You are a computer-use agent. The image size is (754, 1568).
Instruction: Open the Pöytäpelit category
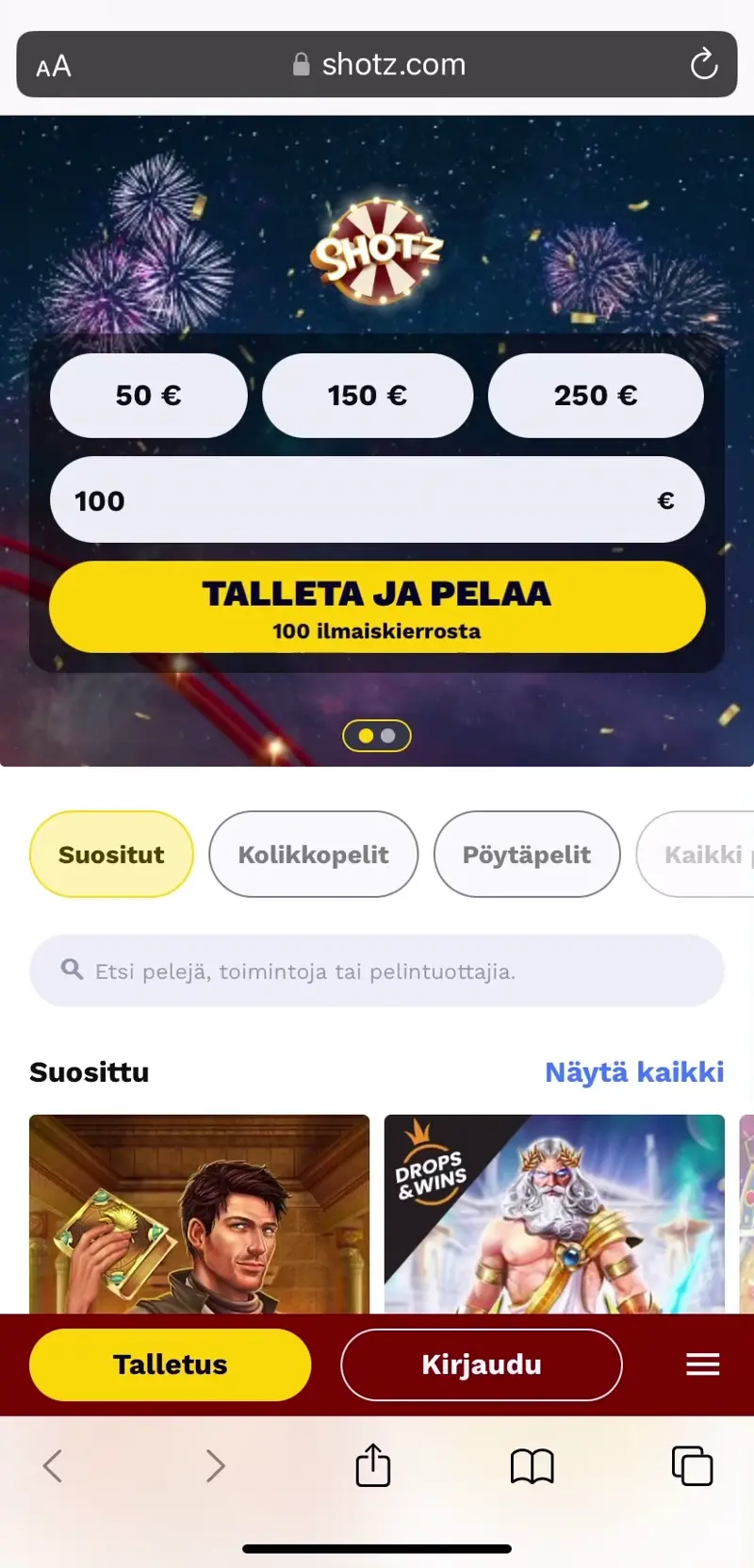point(526,855)
